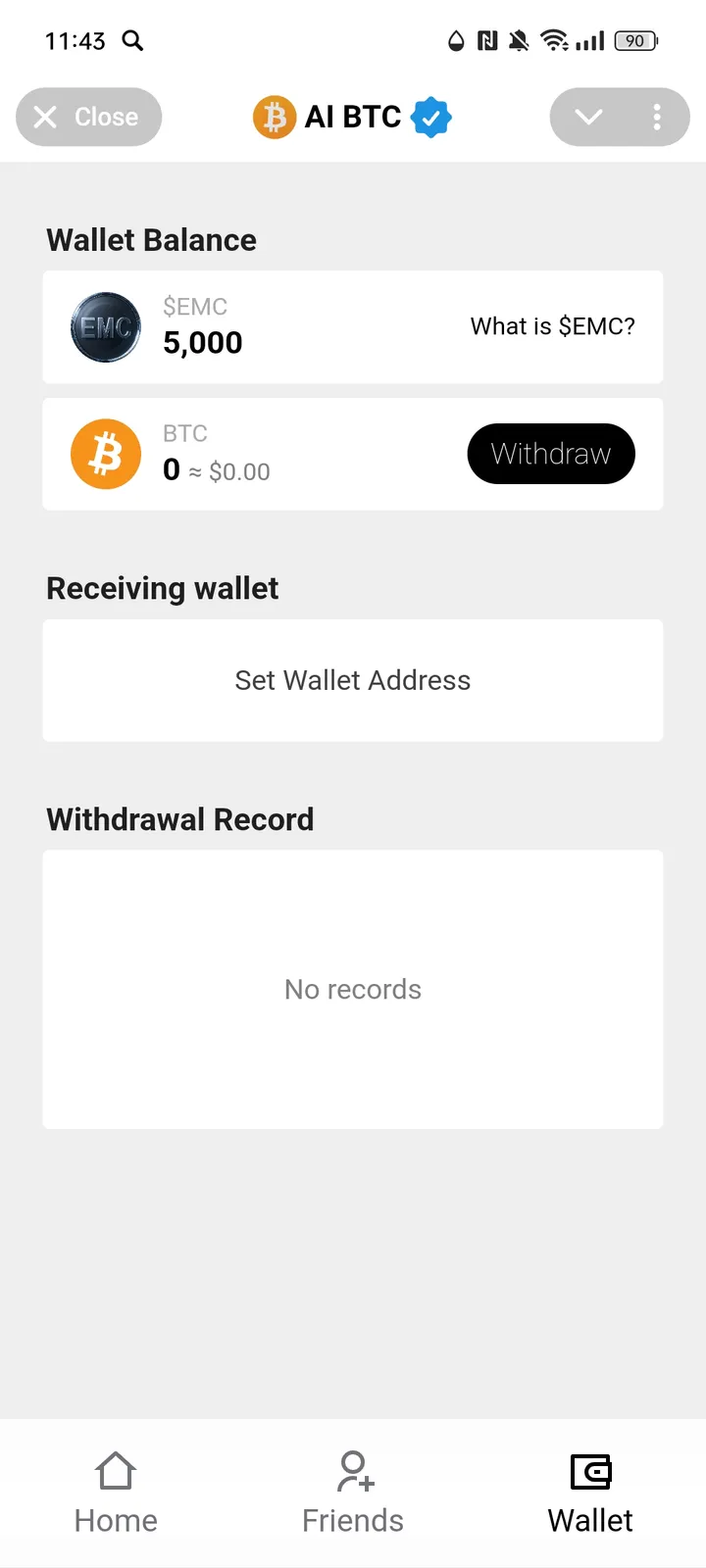Click the blue verified badge next to AI BTC

429,117
